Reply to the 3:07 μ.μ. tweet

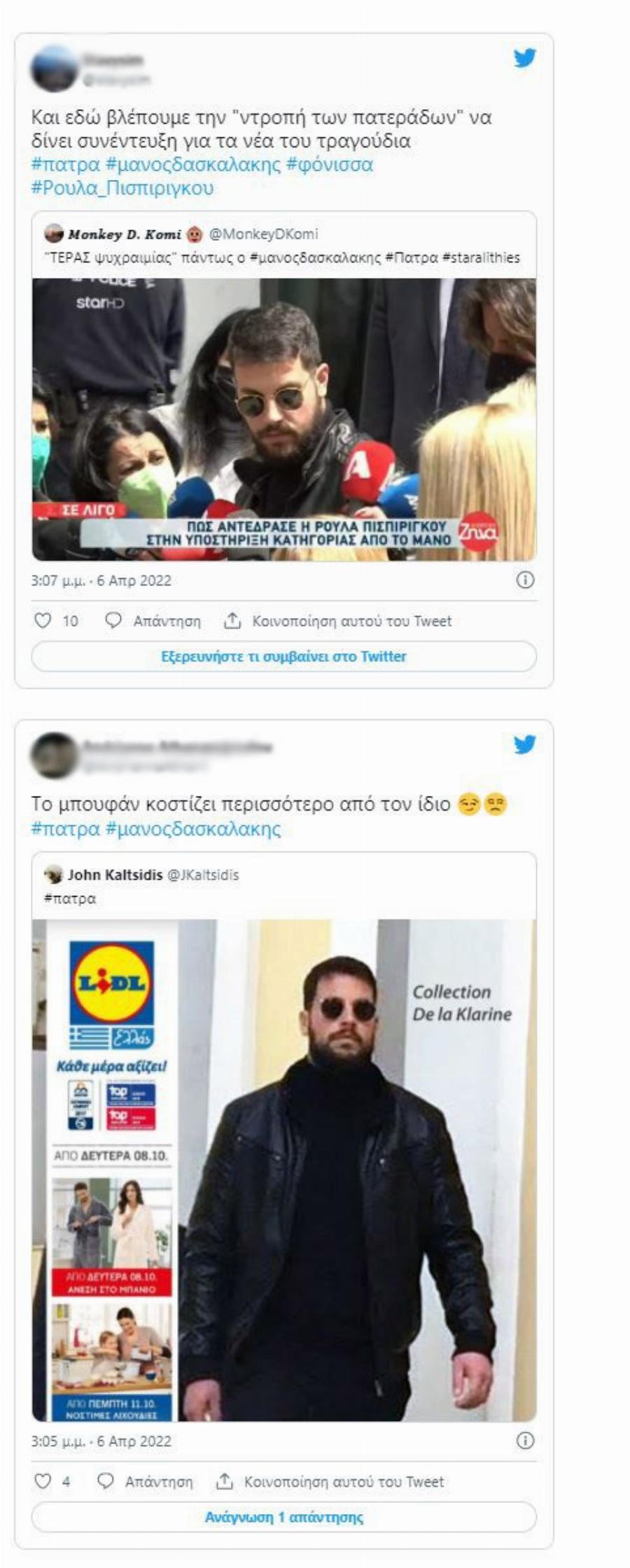pos(153,621)
